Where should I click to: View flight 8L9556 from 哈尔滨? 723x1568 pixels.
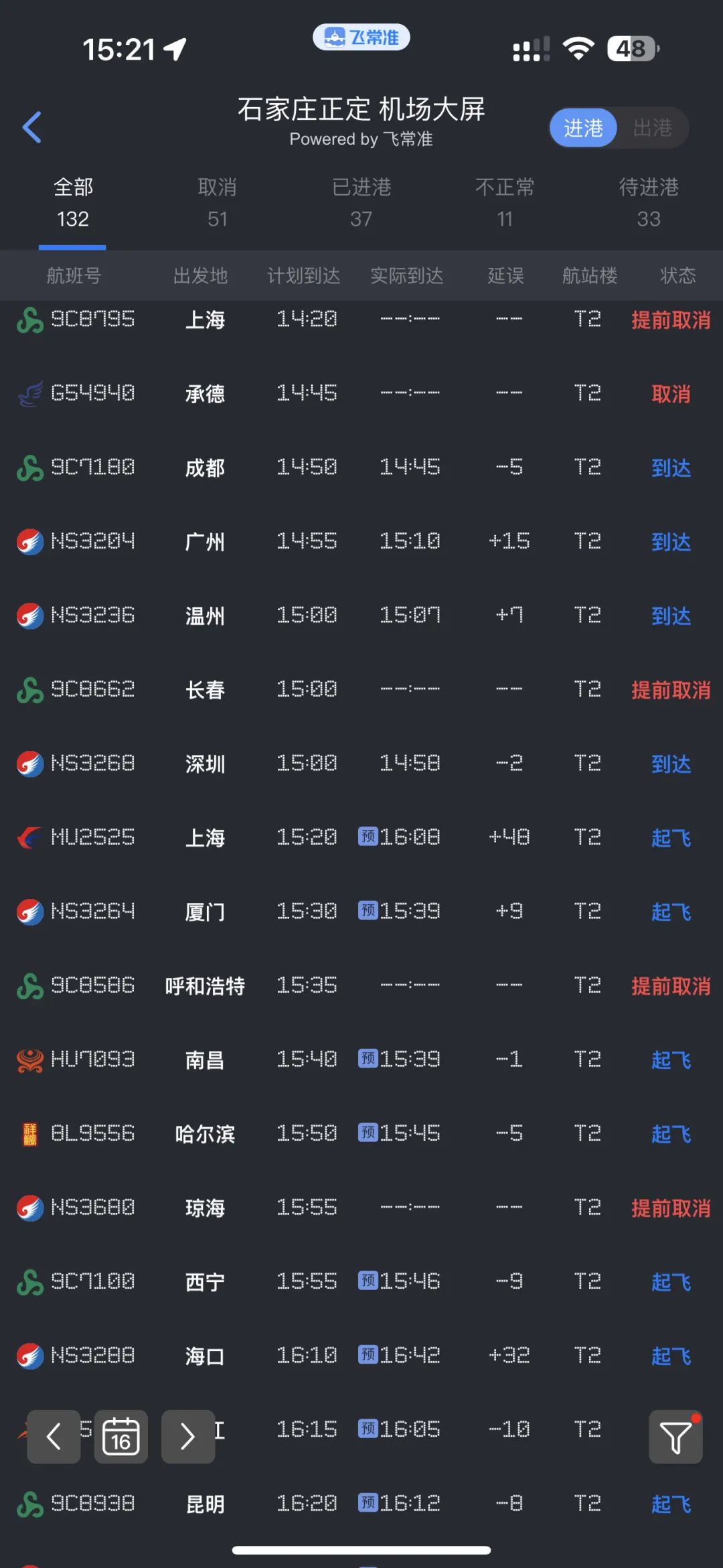click(x=361, y=1133)
